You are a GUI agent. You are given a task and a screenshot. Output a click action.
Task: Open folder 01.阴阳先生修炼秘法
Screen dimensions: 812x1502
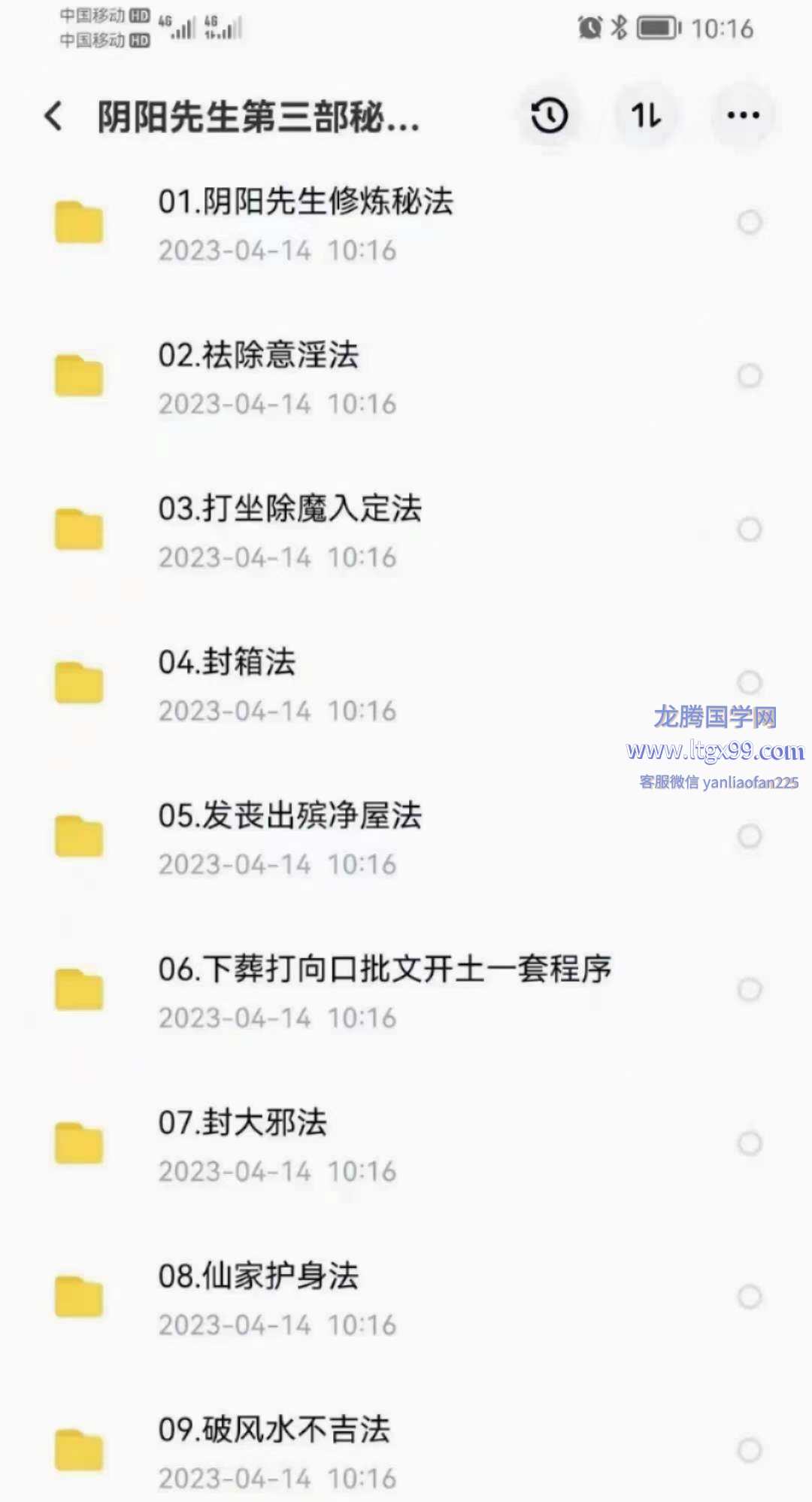[x=406, y=223]
